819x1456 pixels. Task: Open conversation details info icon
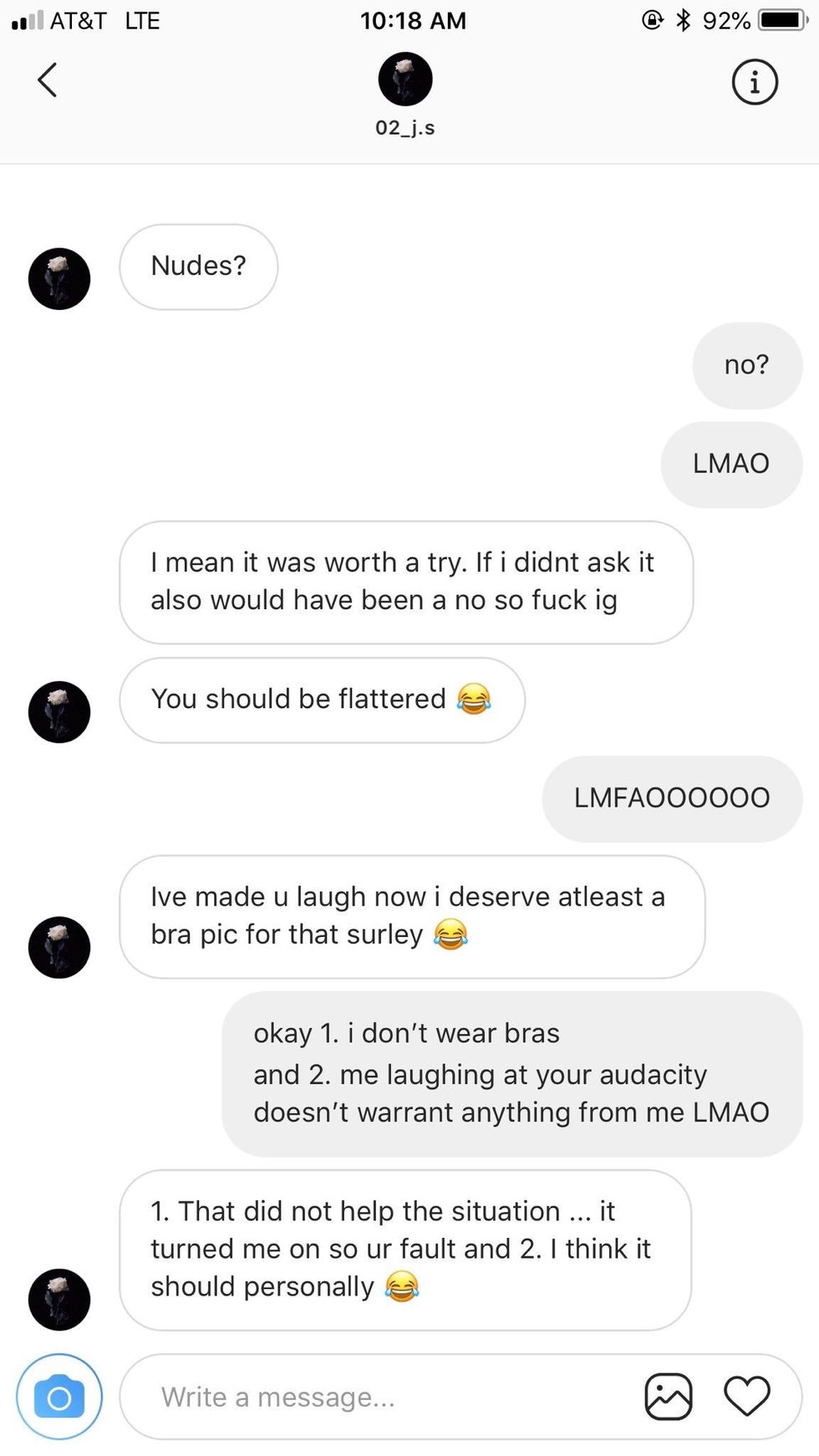[x=755, y=82]
